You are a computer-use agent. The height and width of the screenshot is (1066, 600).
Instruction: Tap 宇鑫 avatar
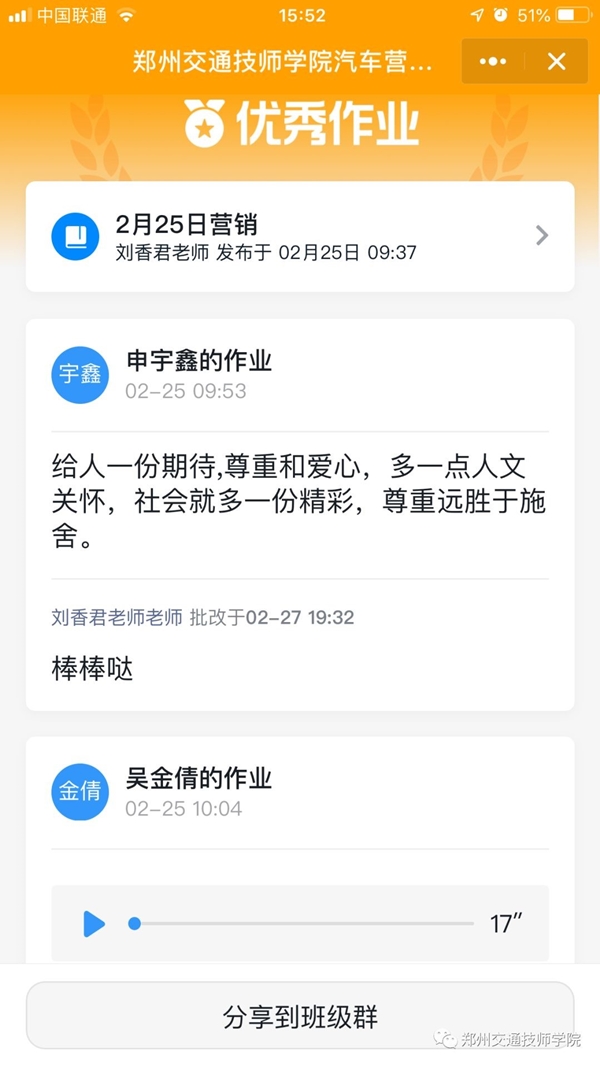pos(80,375)
